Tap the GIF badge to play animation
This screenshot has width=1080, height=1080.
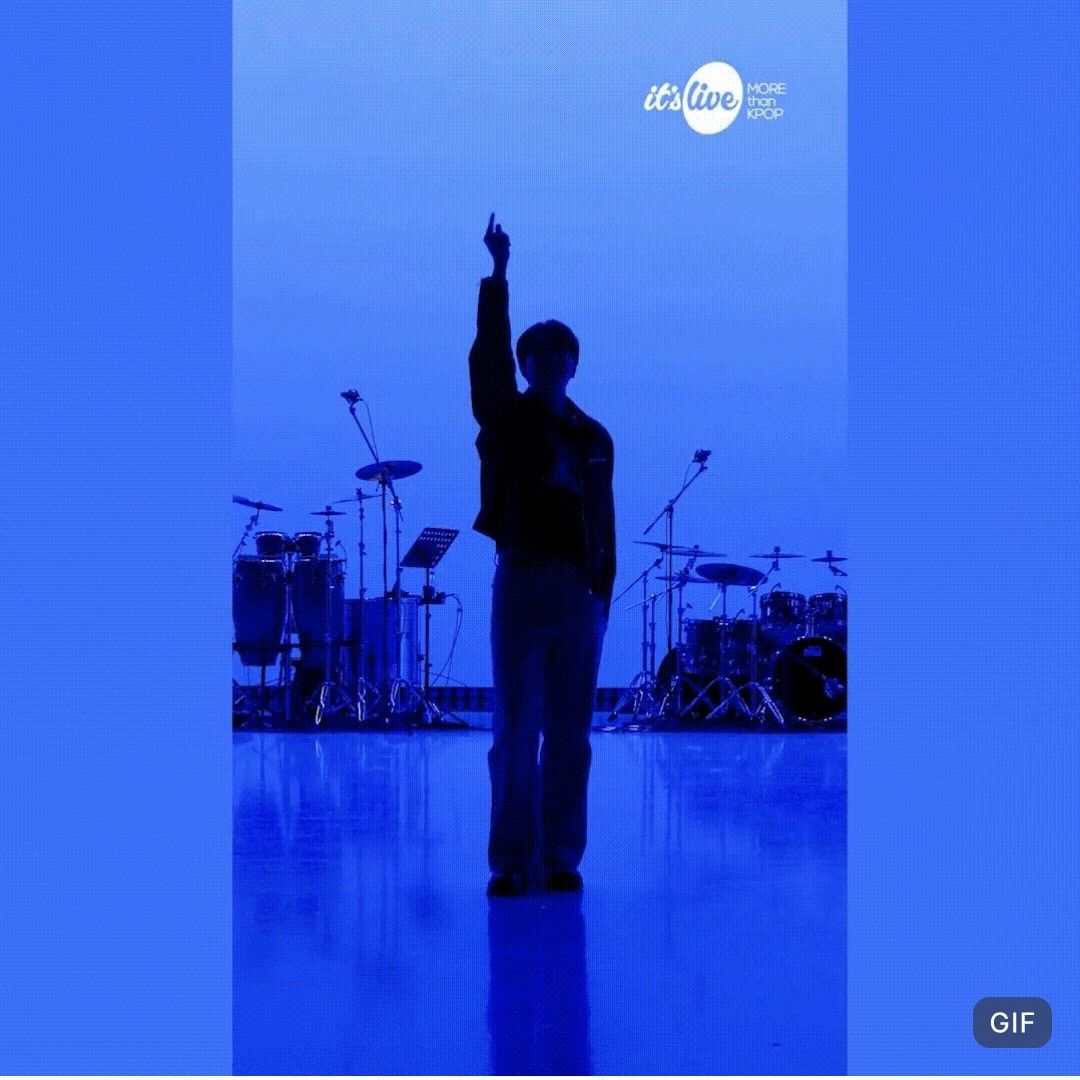click(x=1012, y=1022)
